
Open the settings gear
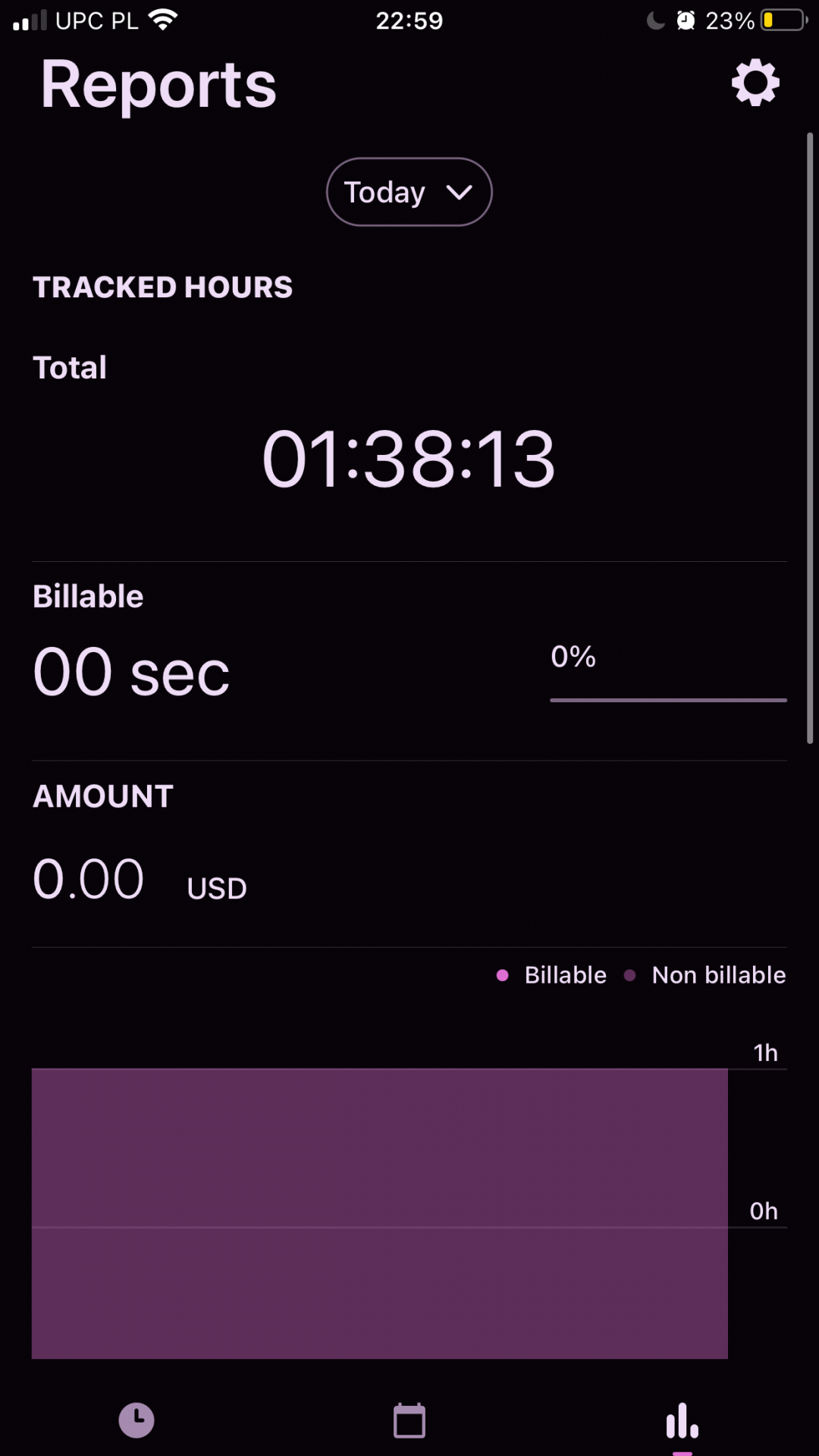coord(755,83)
